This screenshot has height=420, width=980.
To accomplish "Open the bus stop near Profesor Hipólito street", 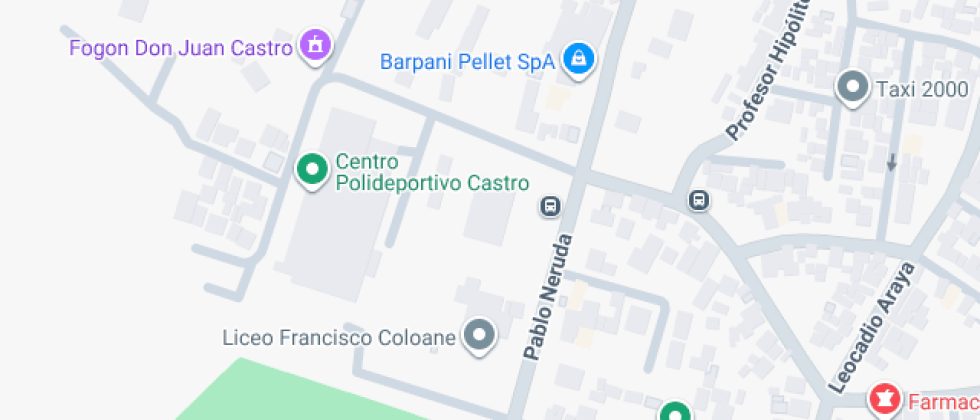I will (x=699, y=201).
